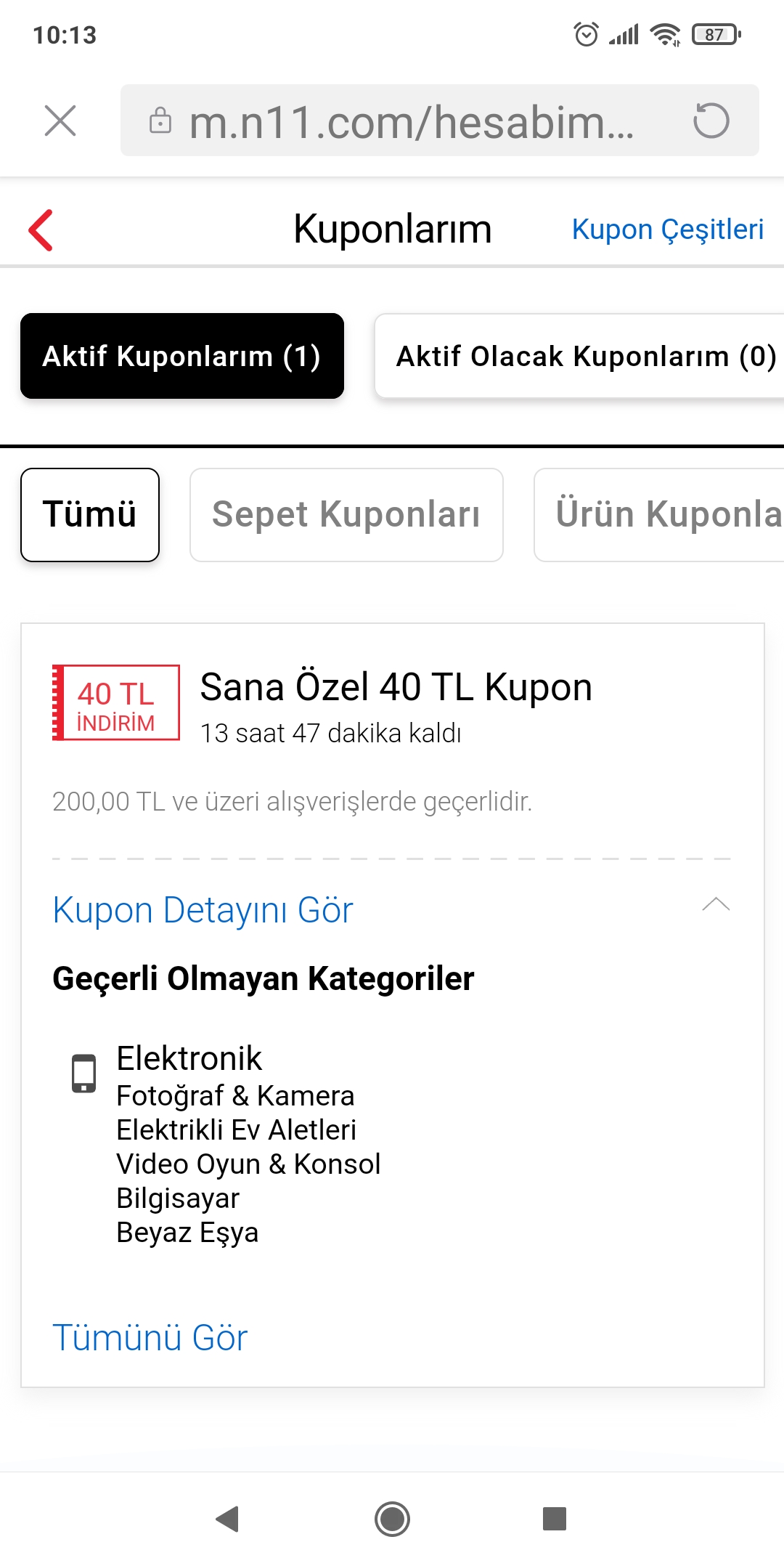Open recent apps from the navigation bar

pos(555,1519)
